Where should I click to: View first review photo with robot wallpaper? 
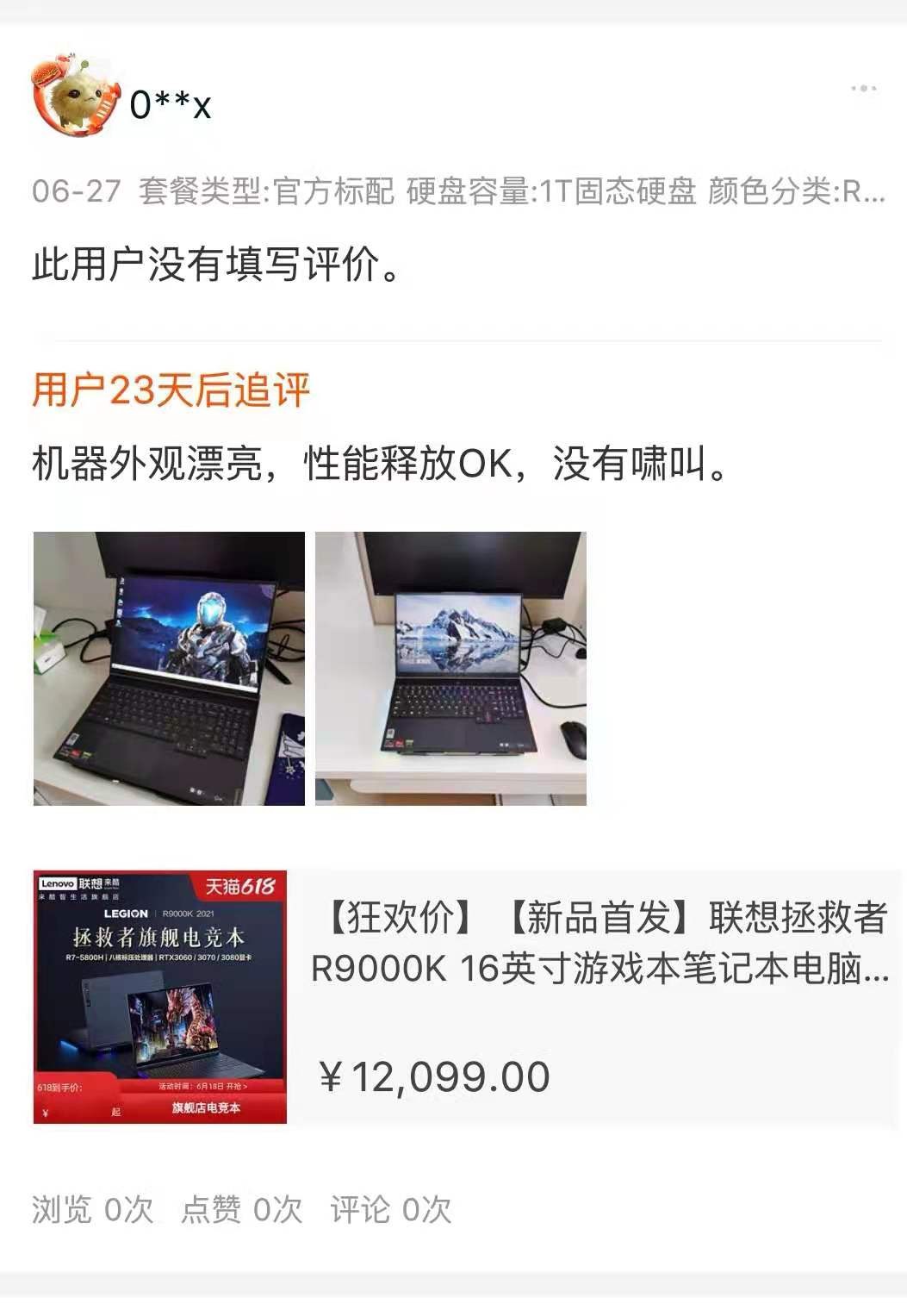pos(169,669)
